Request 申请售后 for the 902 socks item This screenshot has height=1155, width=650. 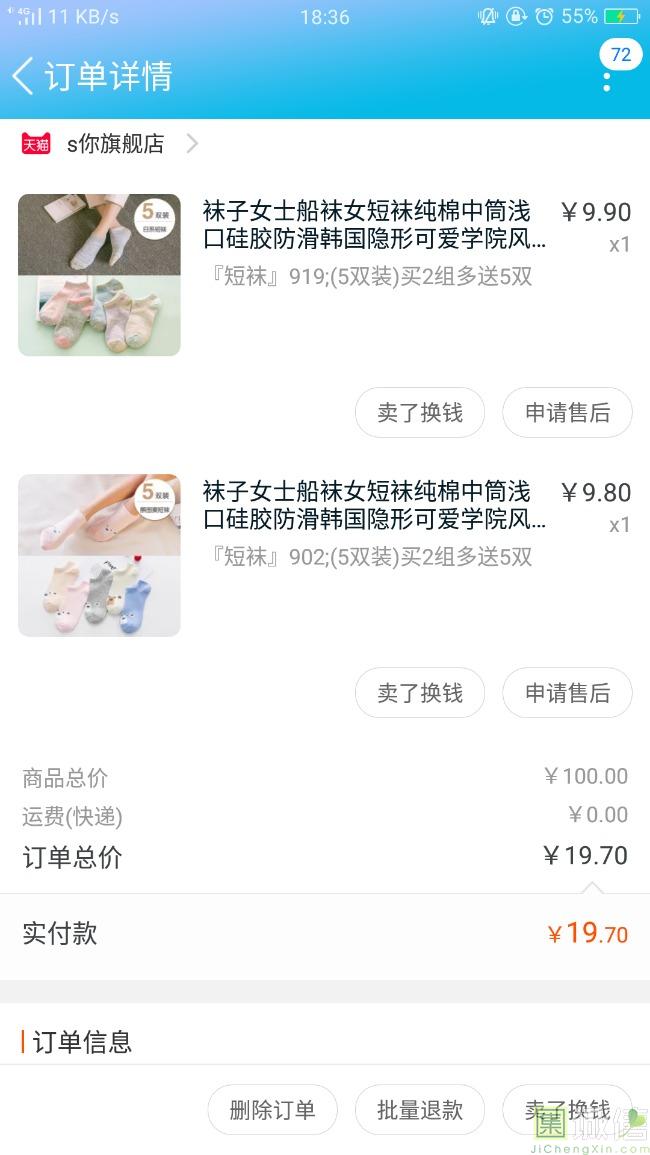pyautogui.click(x=567, y=693)
